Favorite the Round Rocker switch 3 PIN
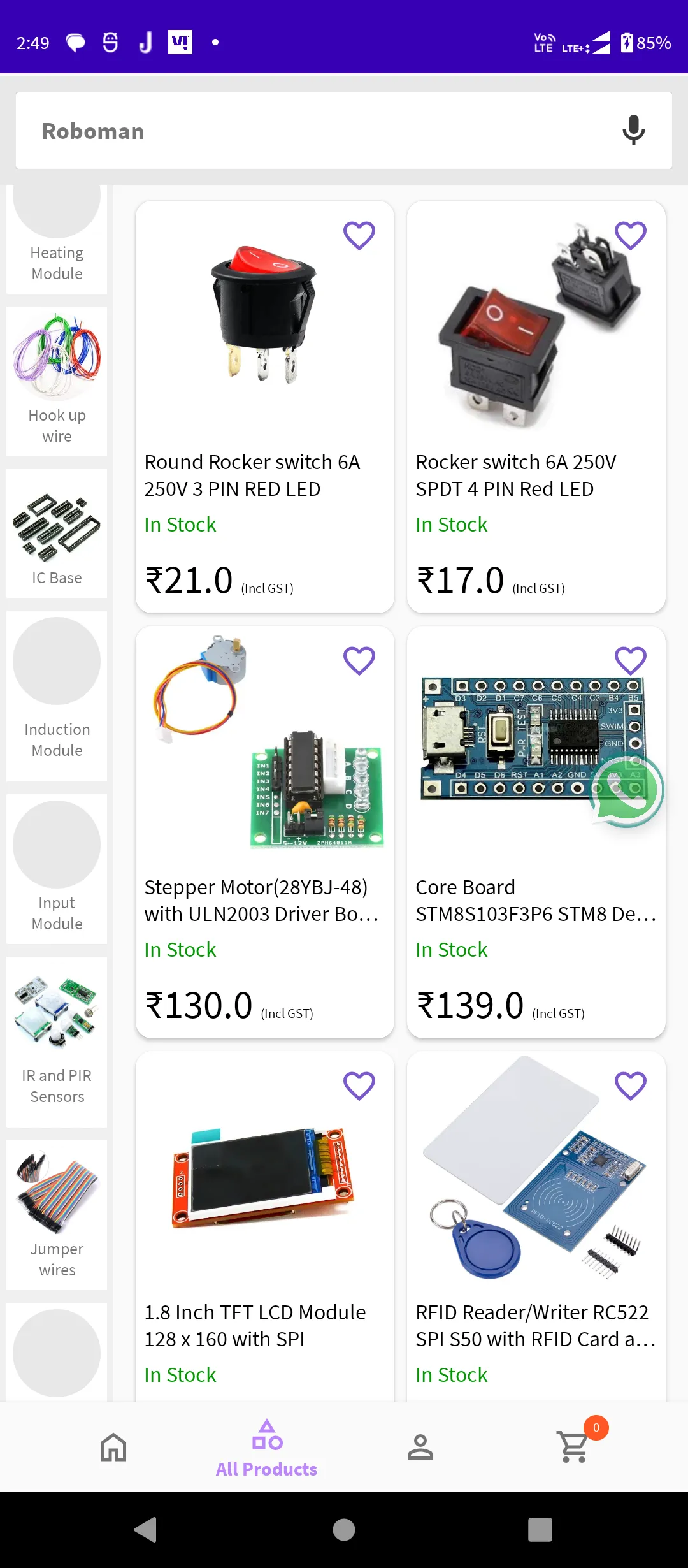This screenshot has width=688, height=1568. (x=359, y=236)
